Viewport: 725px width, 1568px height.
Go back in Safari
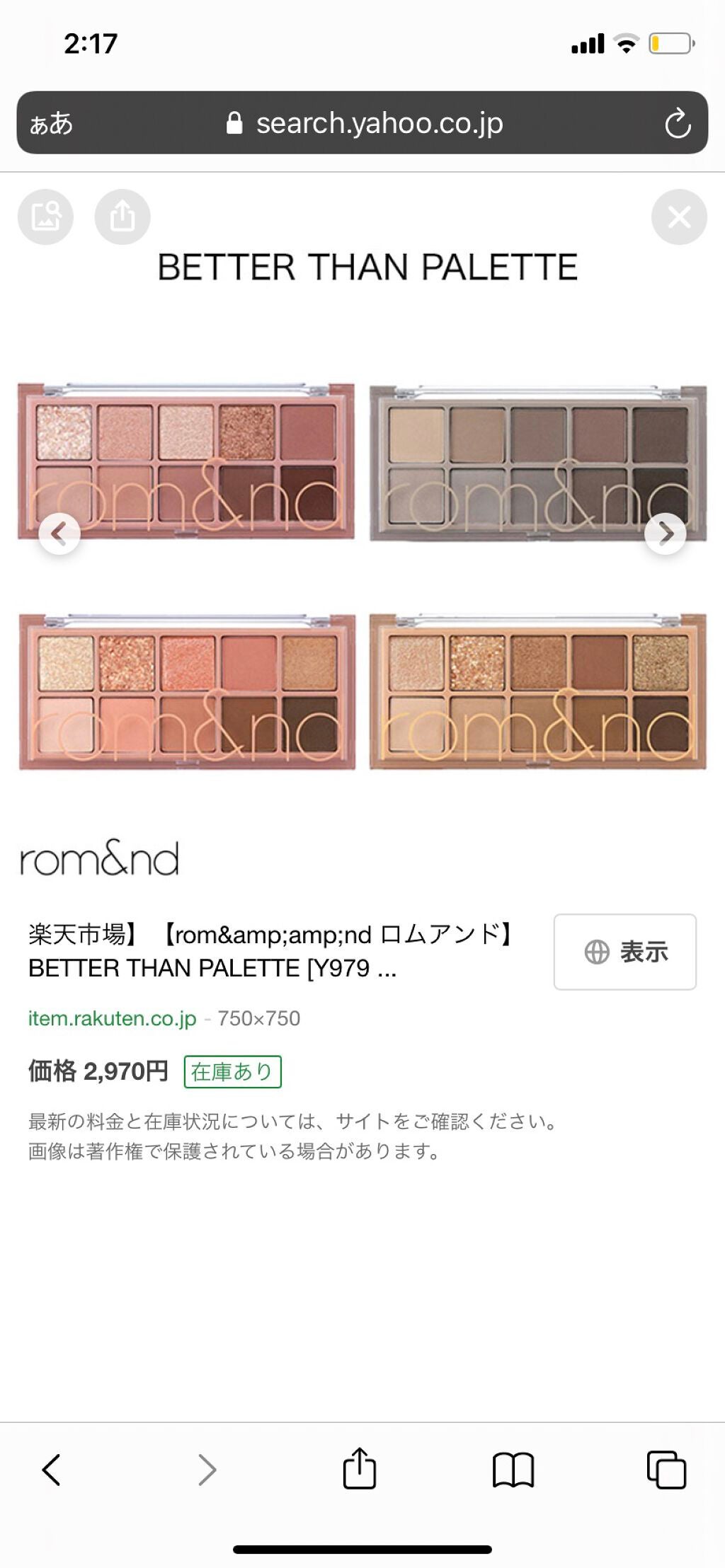tap(51, 1470)
